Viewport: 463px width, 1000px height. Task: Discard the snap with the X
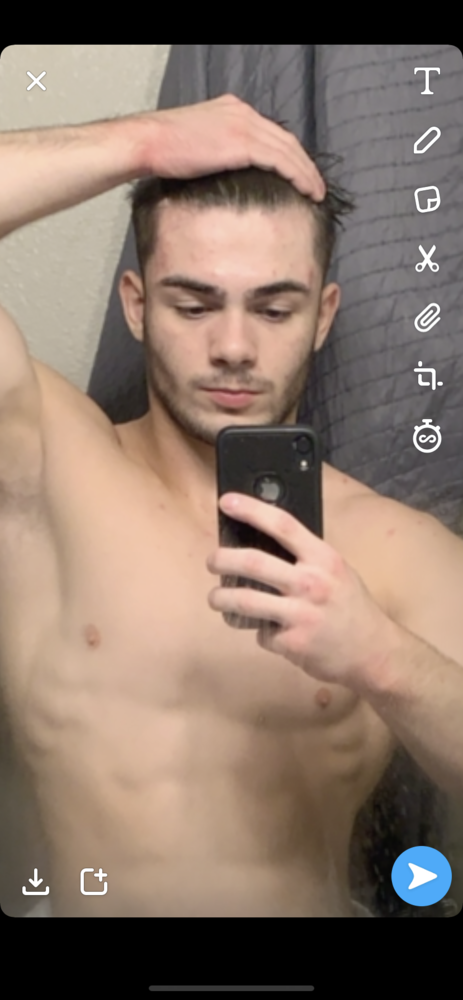pyautogui.click(x=36, y=81)
